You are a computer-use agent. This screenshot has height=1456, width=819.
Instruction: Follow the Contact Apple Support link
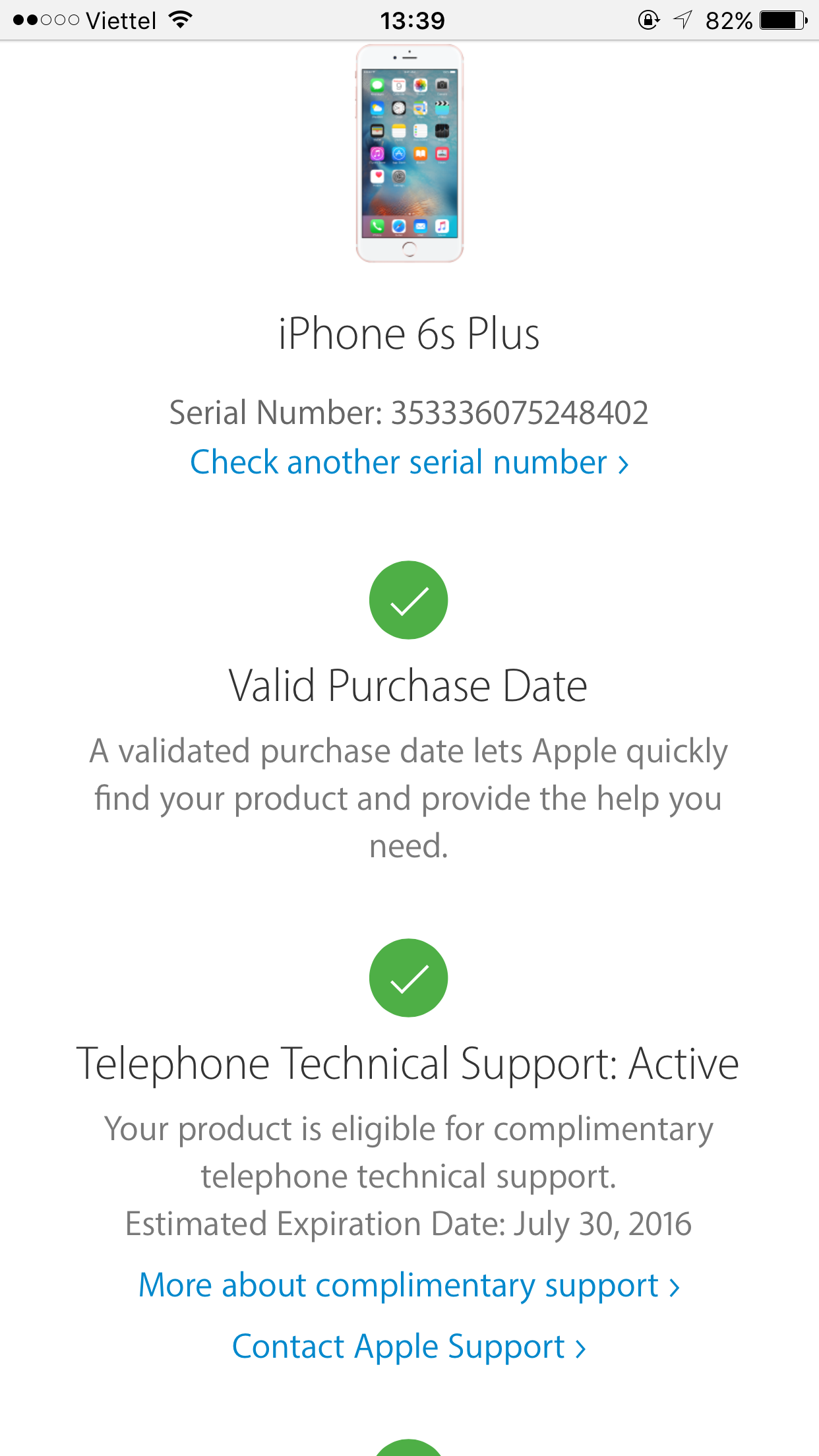(x=409, y=1347)
